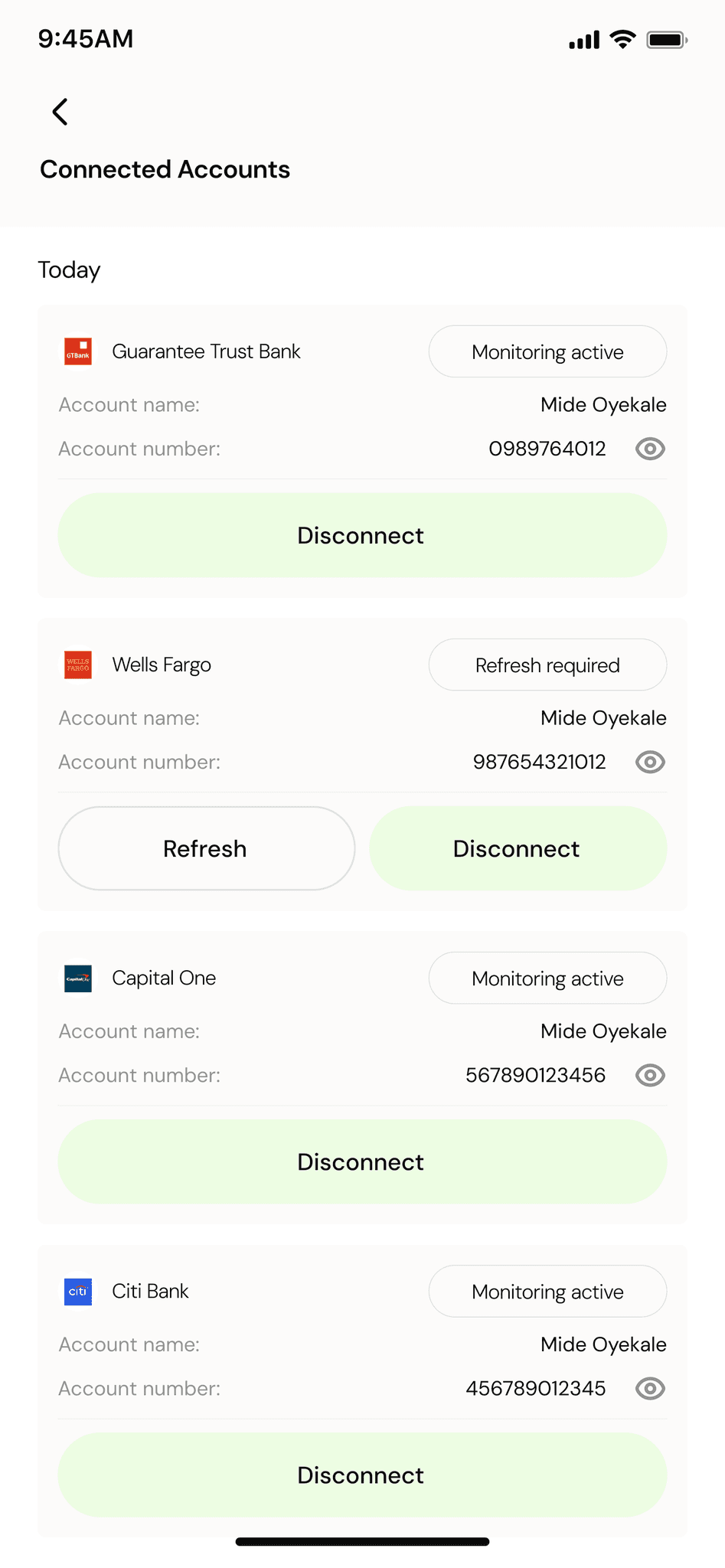Viewport: 725px width, 1568px height.
Task: Toggle the eye icon for Capital One number
Action: click(650, 1075)
